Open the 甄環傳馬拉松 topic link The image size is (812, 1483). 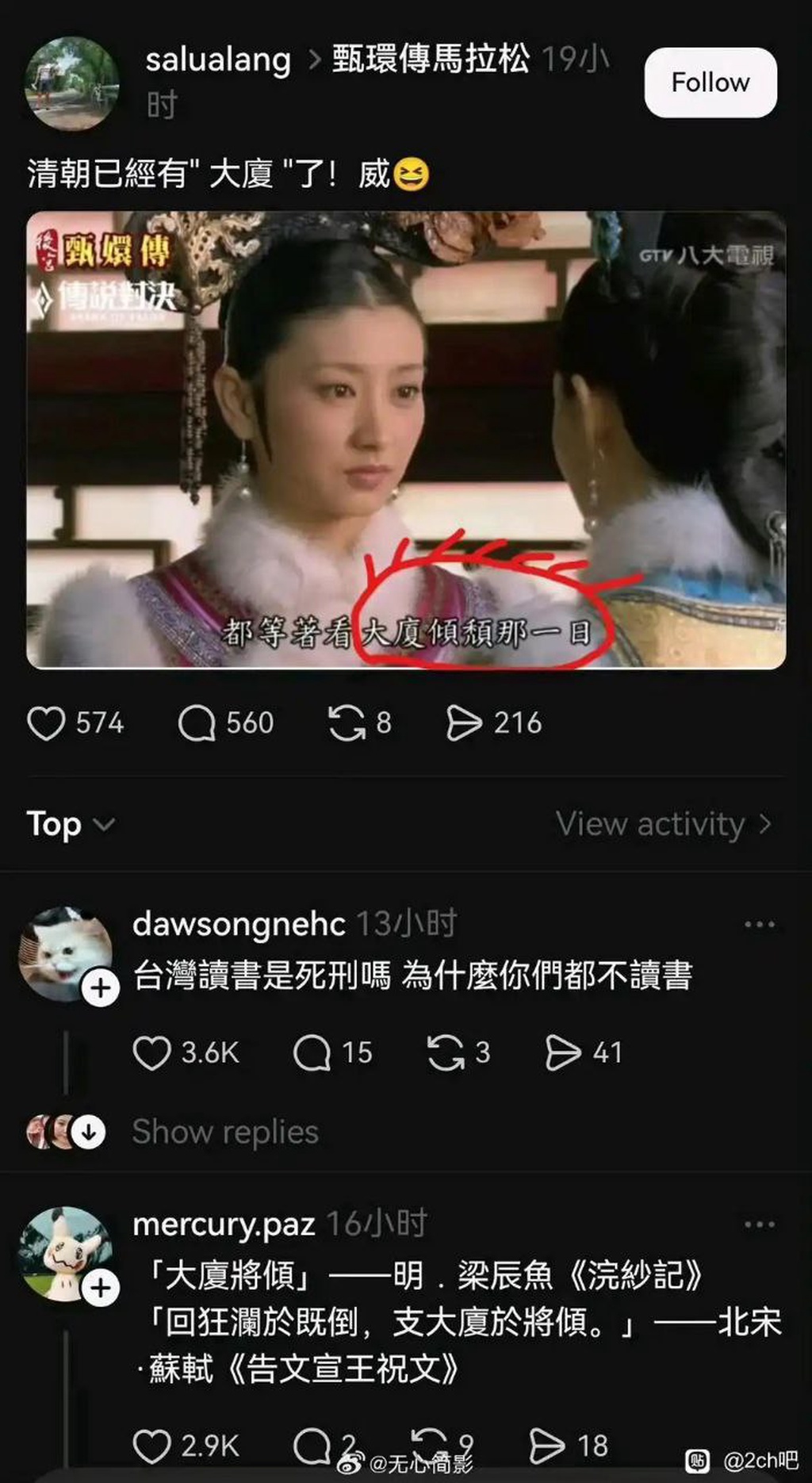click(431, 59)
